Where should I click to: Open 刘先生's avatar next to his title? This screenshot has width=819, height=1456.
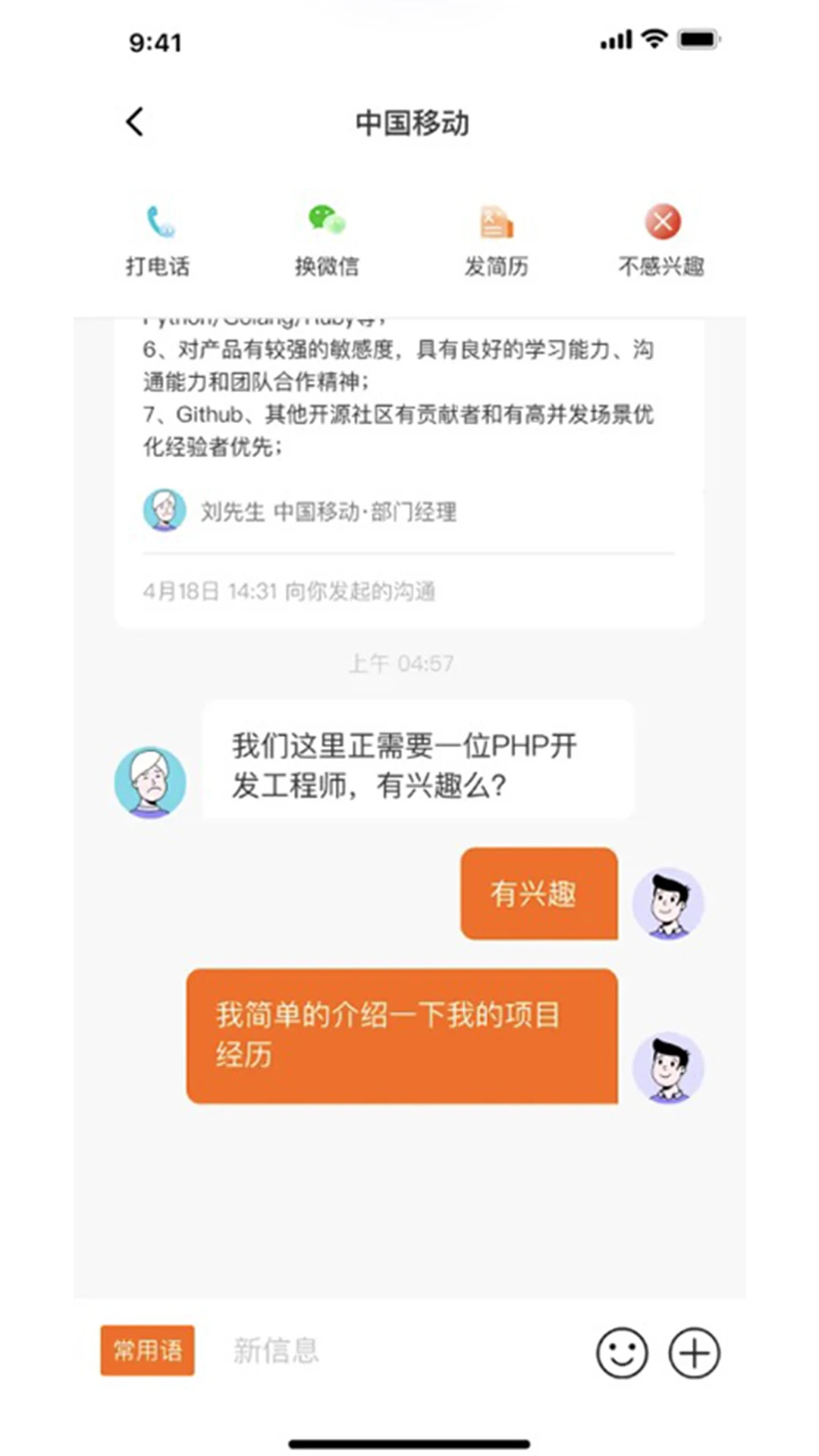[x=163, y=510]
